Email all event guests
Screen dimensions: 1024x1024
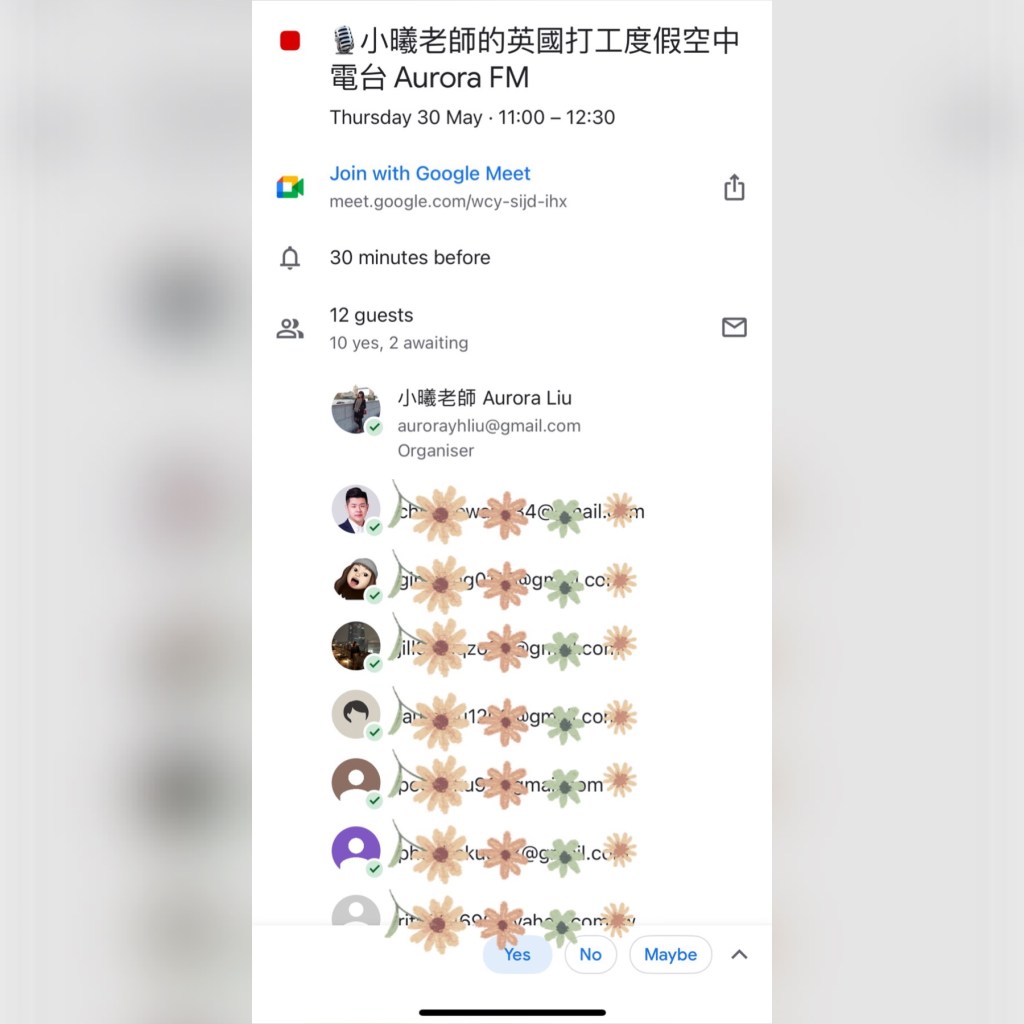[x=734, y=327]
